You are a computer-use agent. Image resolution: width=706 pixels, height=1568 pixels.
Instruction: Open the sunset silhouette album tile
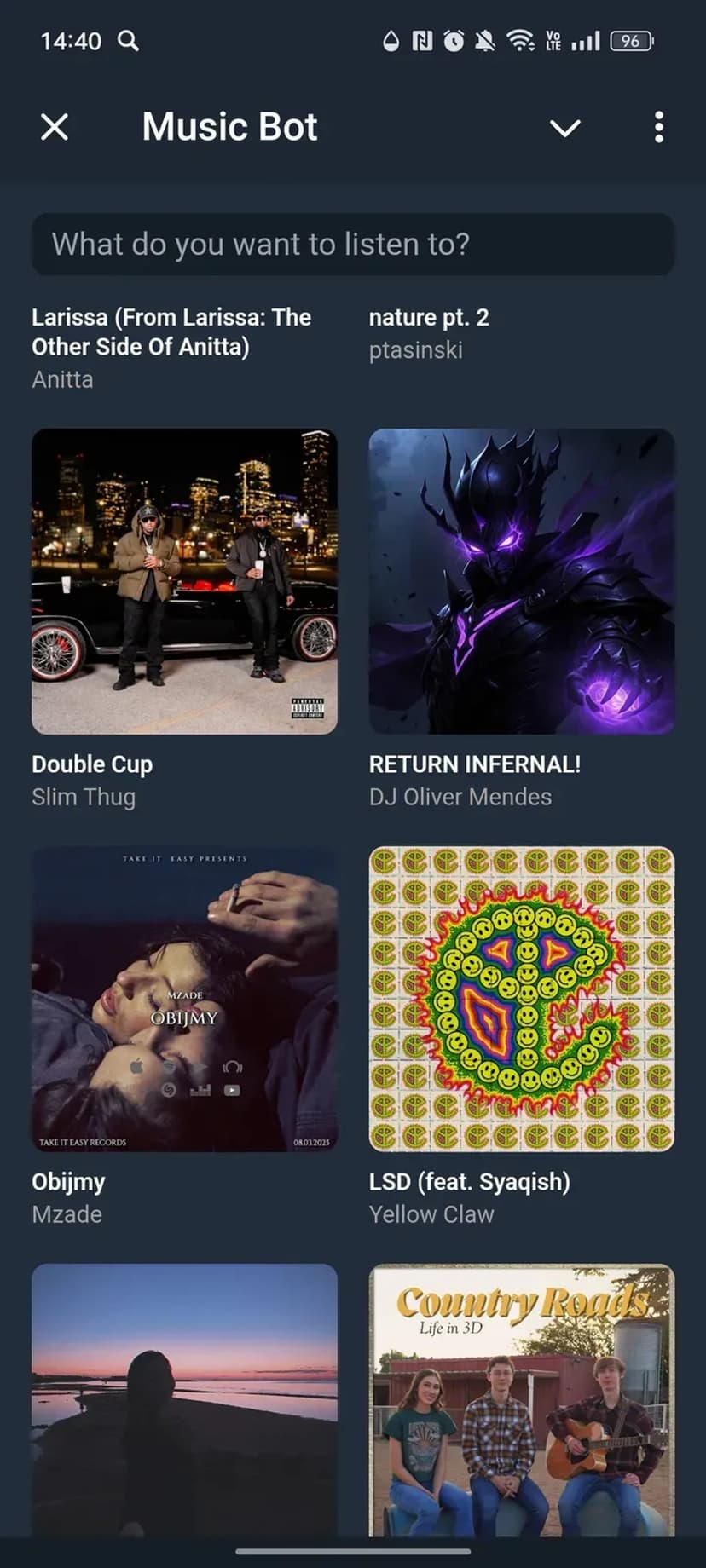point(184,1398)
